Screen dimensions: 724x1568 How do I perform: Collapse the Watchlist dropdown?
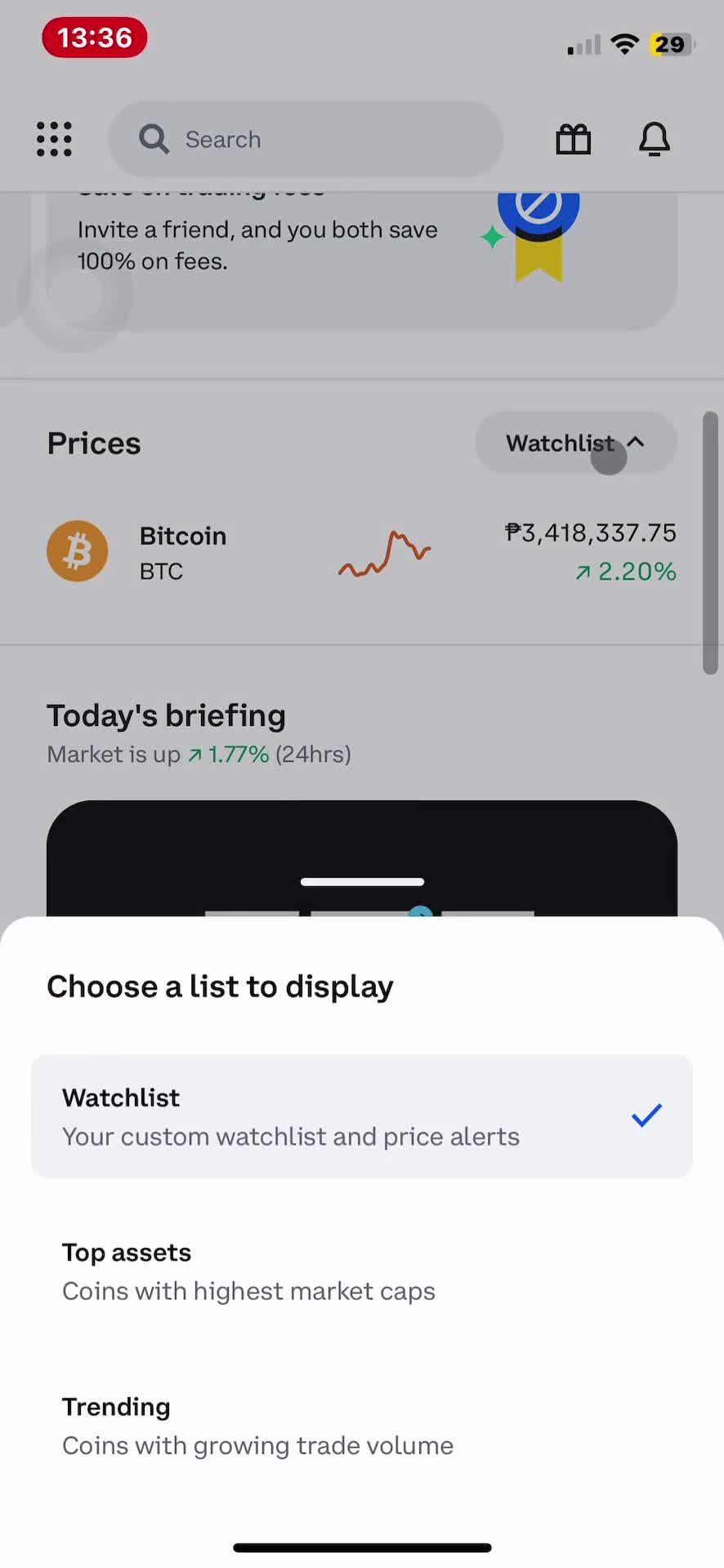click(574, 443)
